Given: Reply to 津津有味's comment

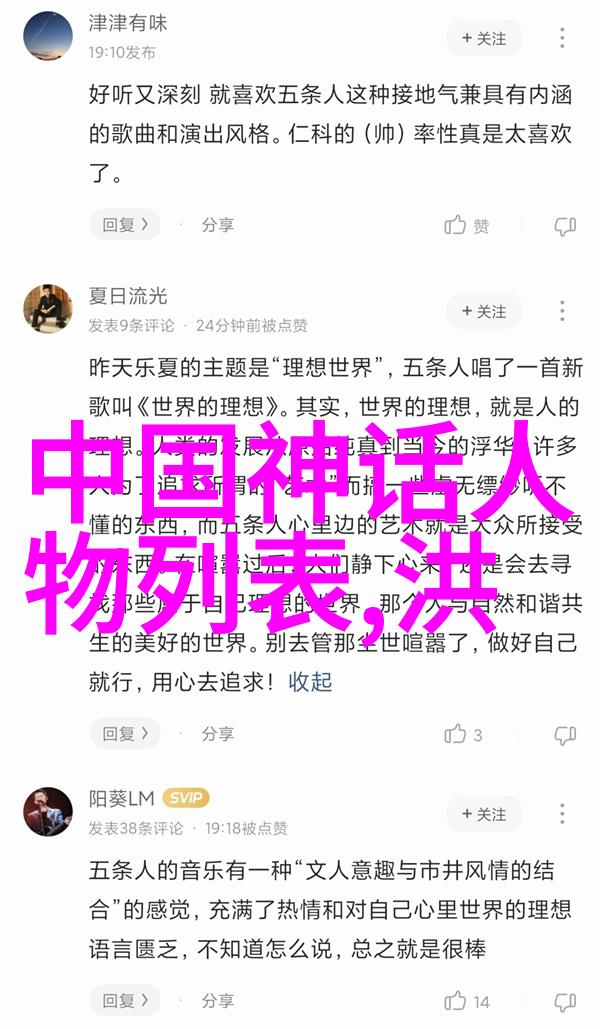Looking at the screenshot, I should [124, 225].
